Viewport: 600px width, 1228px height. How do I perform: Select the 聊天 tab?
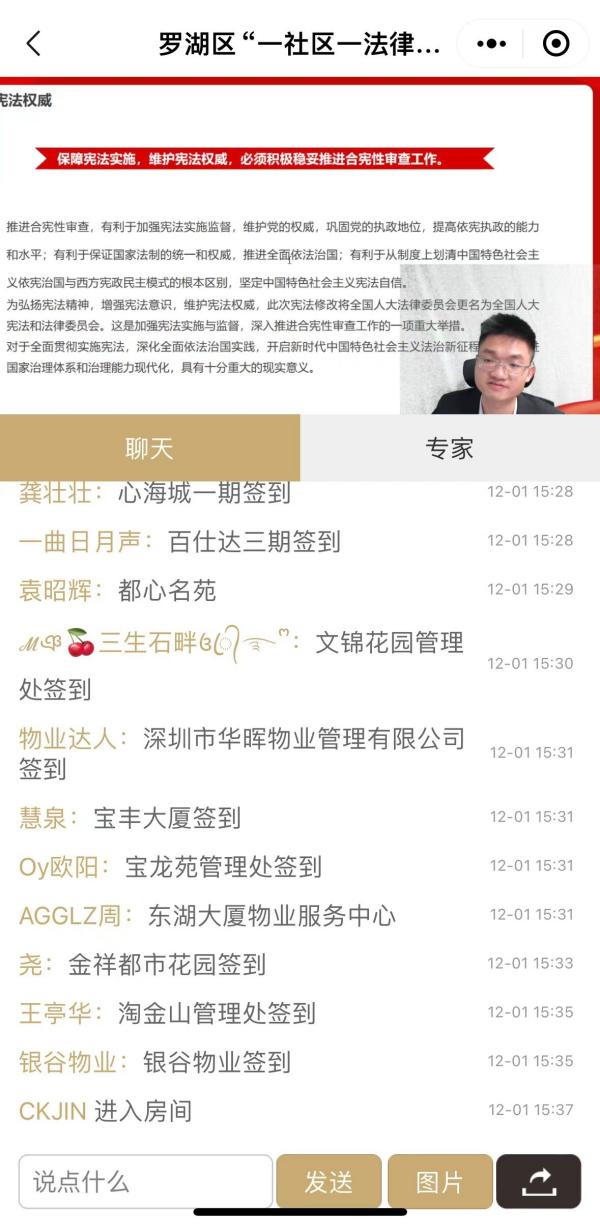[149, 448]
